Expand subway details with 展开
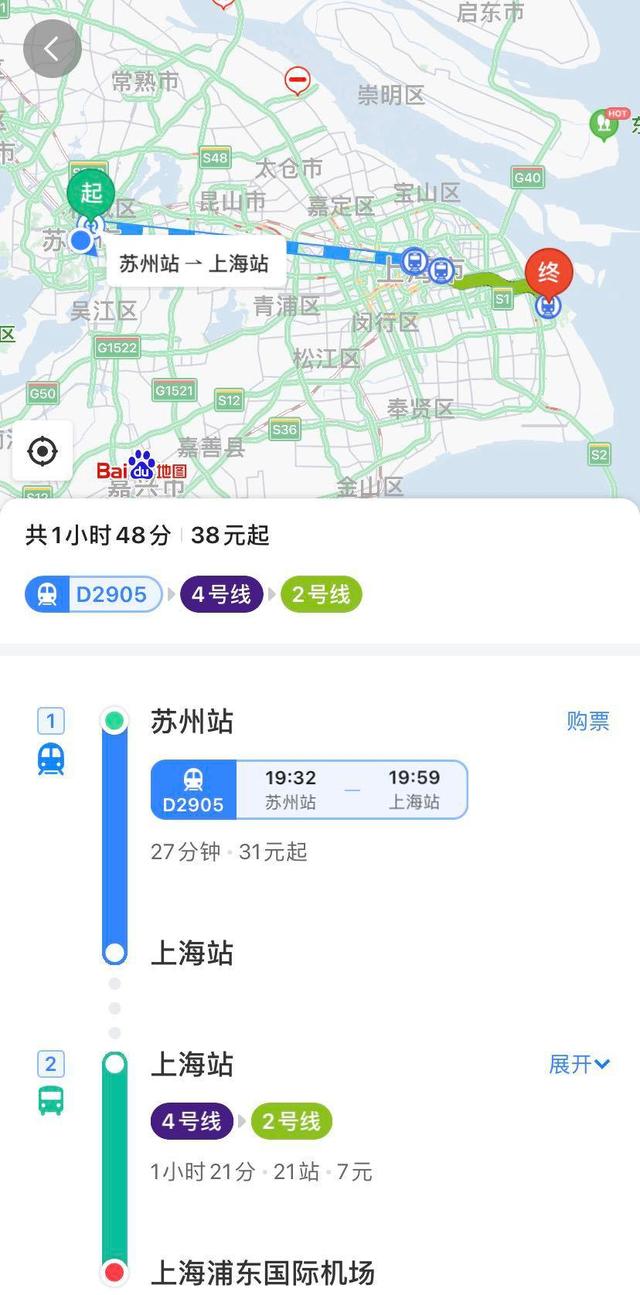Image resolution: width=640 pixels, height=1295 pixels. click(579, 1065)
